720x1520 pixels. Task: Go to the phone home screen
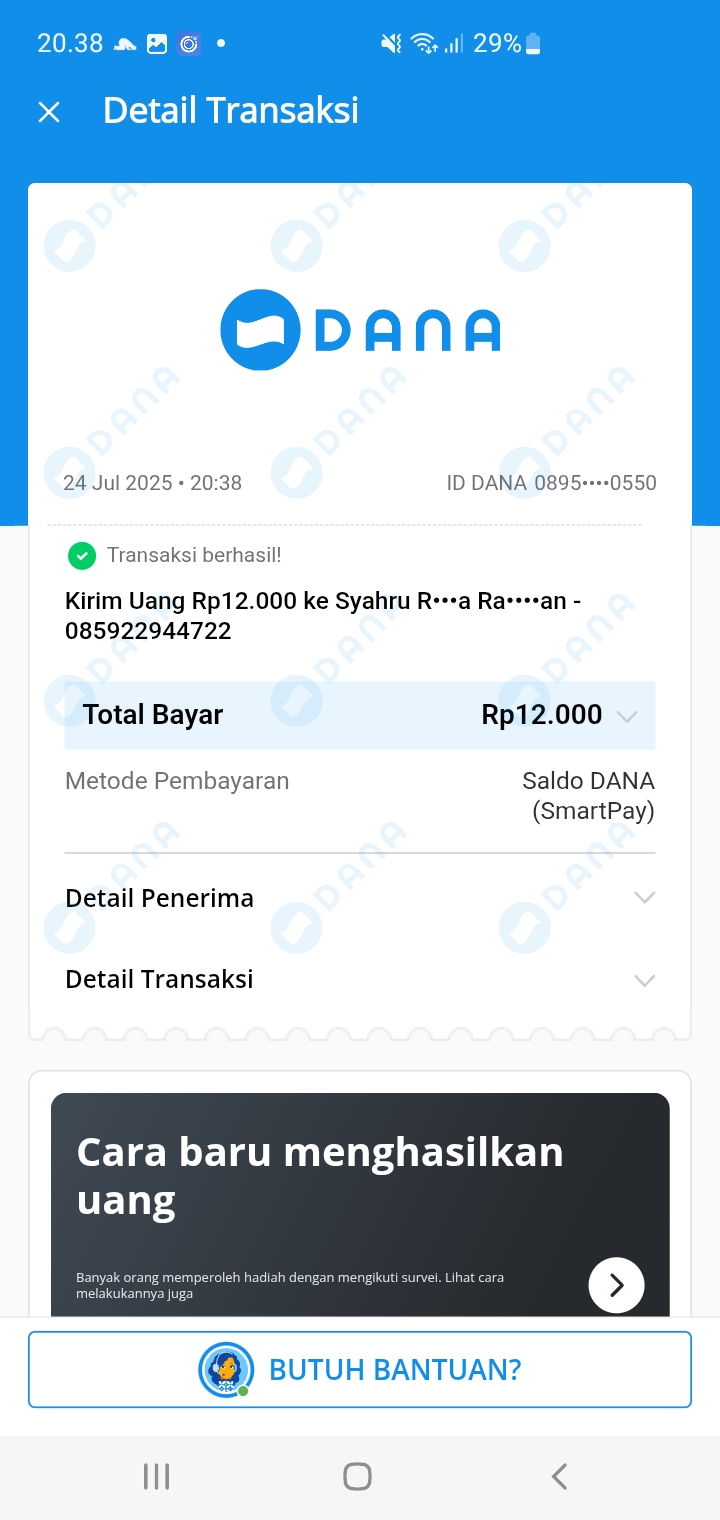(357, 1476)
